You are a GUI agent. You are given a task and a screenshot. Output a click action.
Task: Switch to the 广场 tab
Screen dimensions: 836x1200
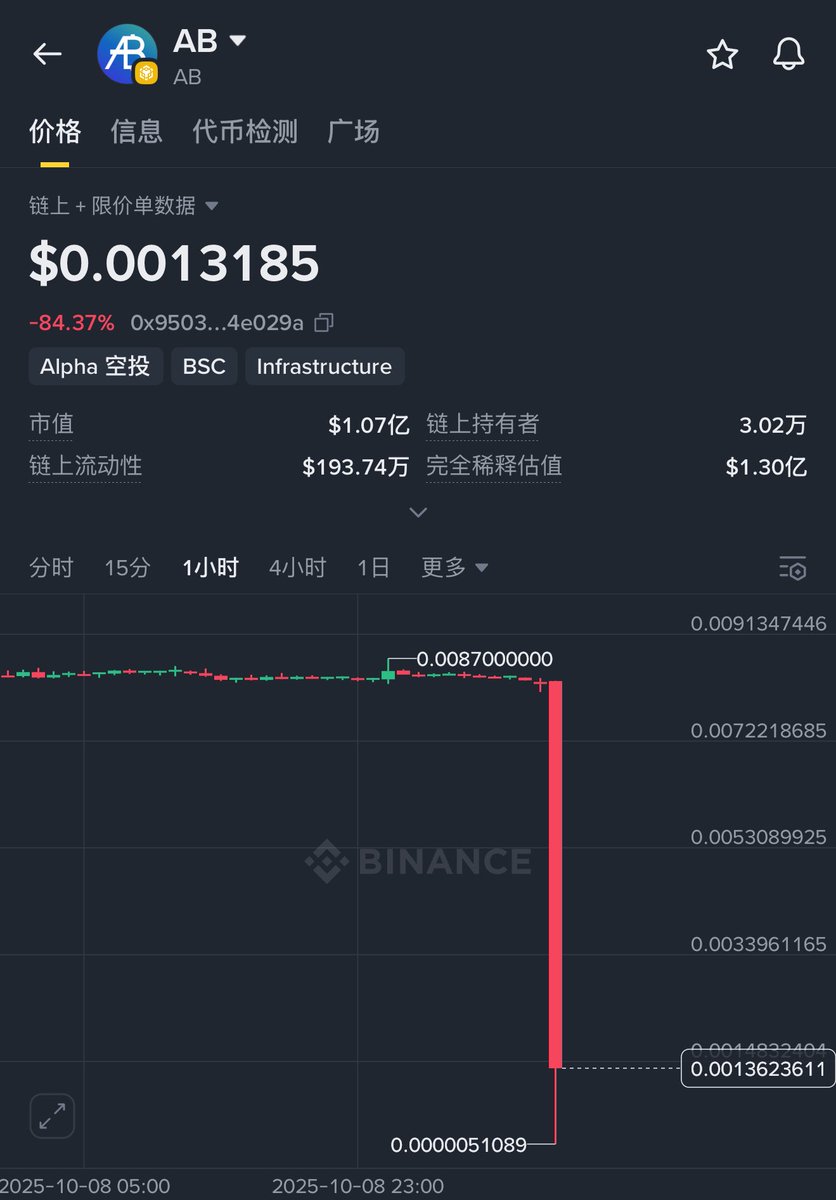coord(353,131)
